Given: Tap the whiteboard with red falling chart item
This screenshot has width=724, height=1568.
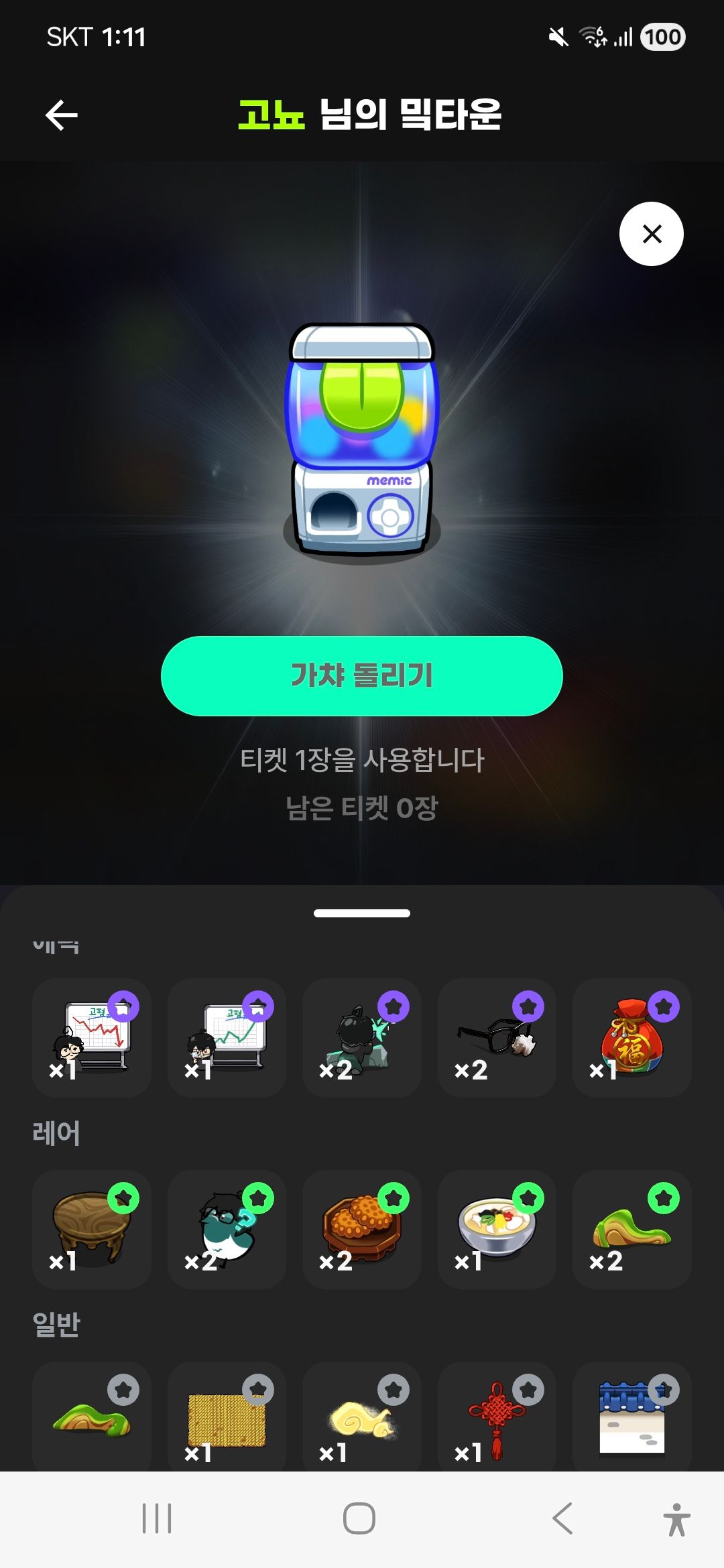Looking at the screenshot, I should tap(92, 1037).
